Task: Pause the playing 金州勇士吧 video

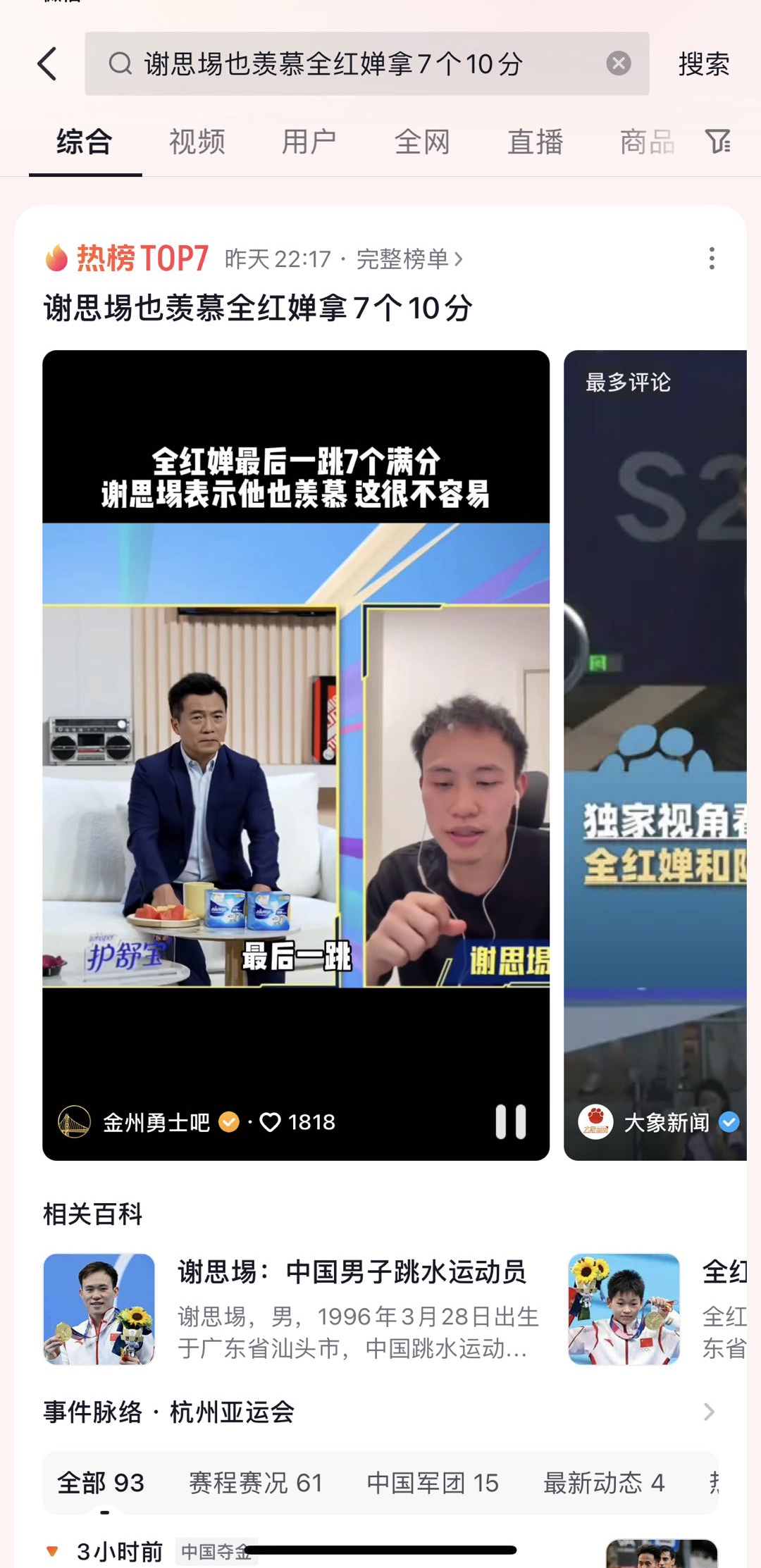Action: 511,1121
